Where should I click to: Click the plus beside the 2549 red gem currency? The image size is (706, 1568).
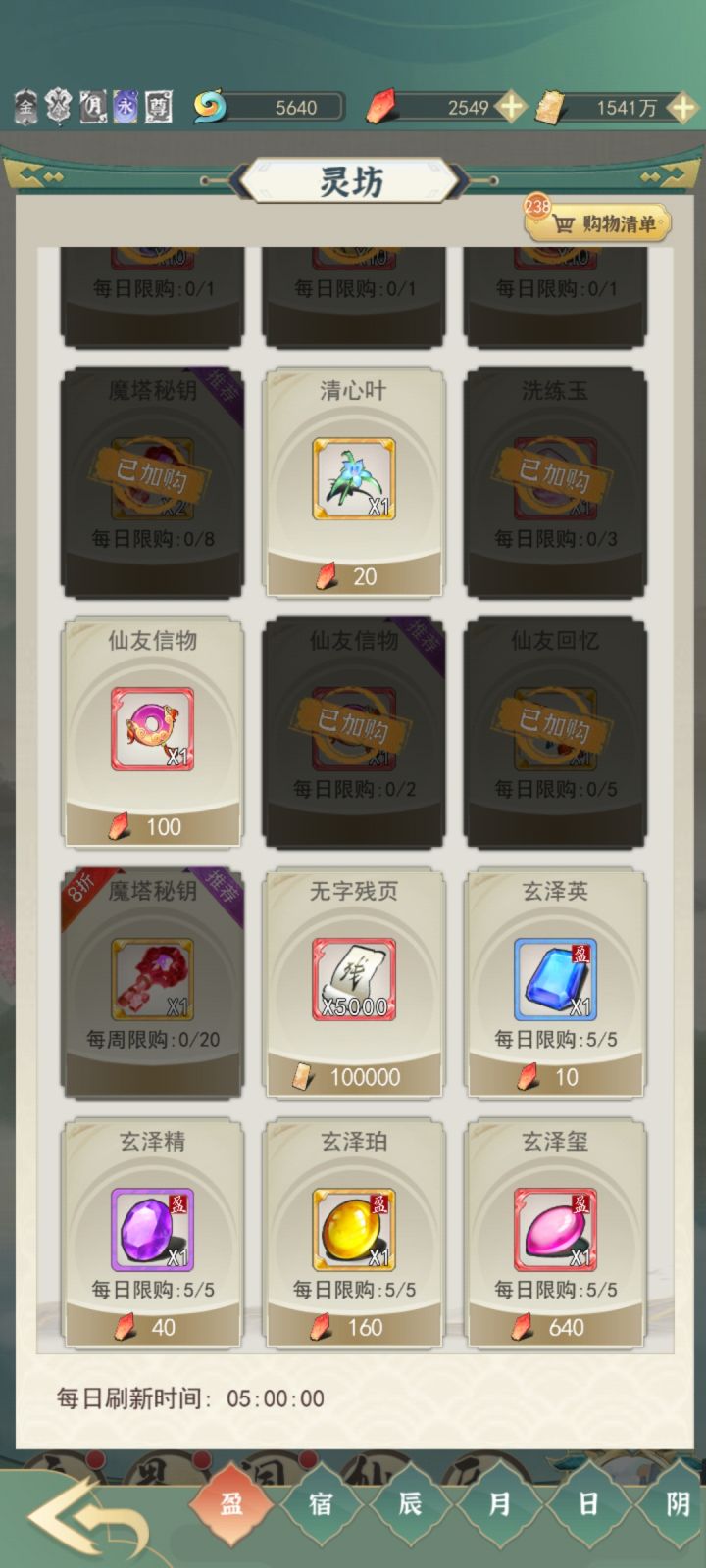tap(509, 106)
